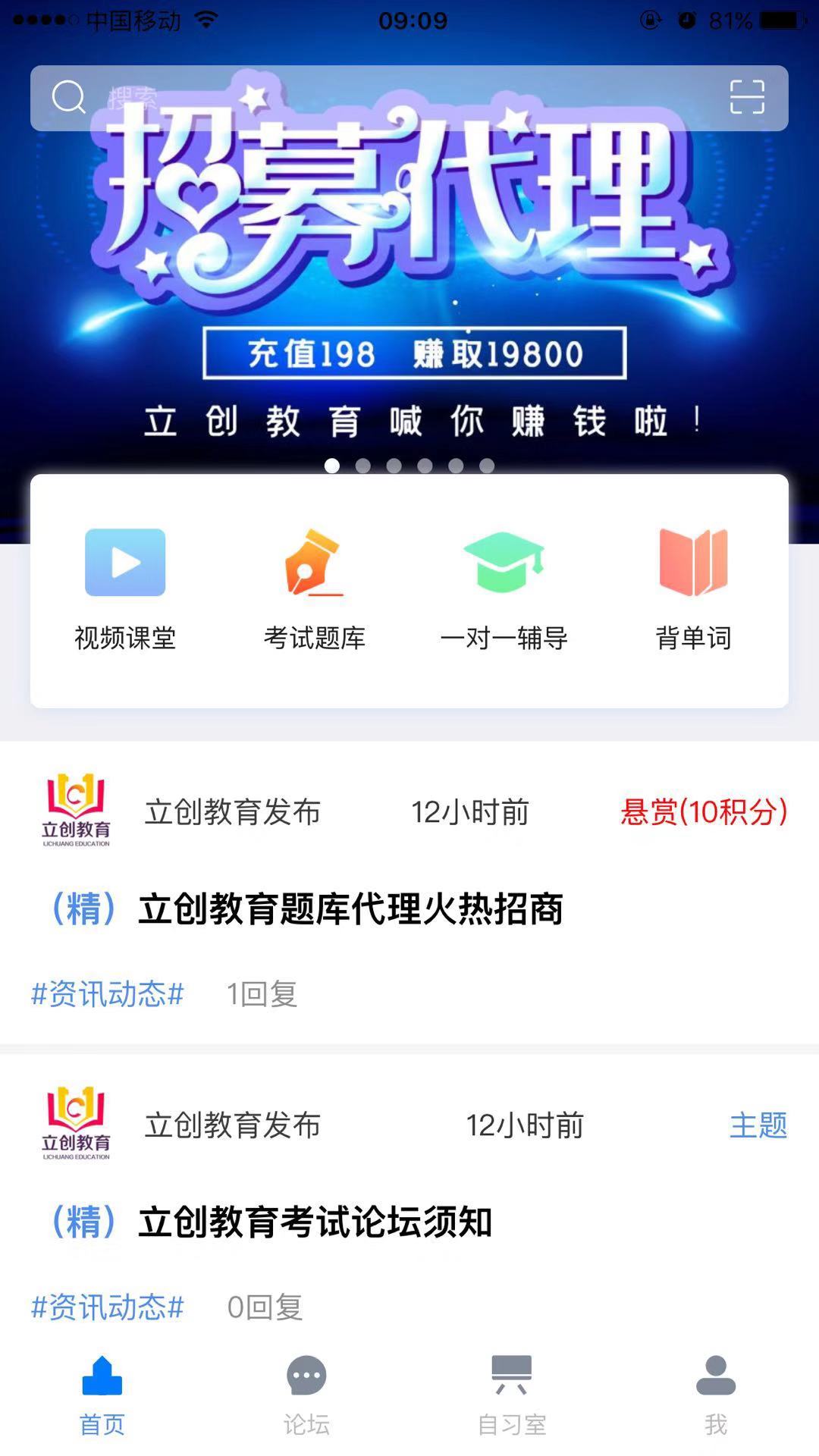The height and width of the screenshot is (1456, 819).
Task: Tap the 招募代理 banner image
Action: 409,265
